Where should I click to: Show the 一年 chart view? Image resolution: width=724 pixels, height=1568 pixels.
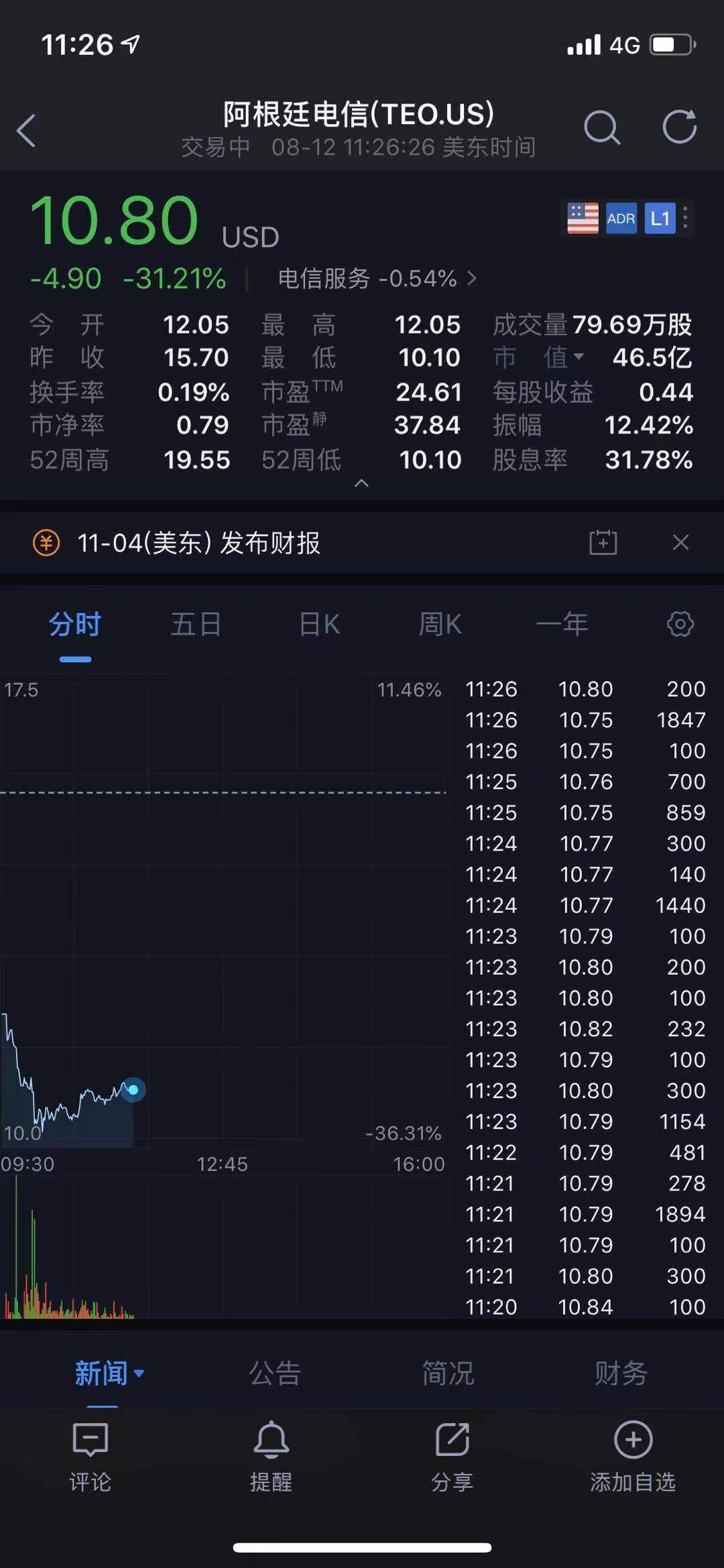[x=562, y=625]
